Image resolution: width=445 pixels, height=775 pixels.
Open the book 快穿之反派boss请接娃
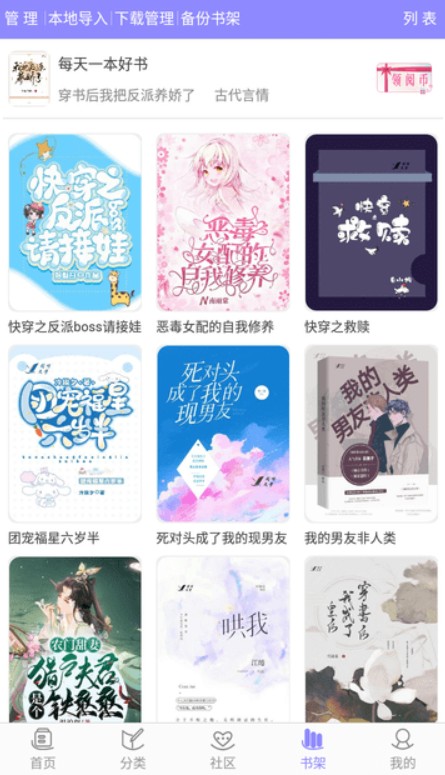[x=75, y=222]
